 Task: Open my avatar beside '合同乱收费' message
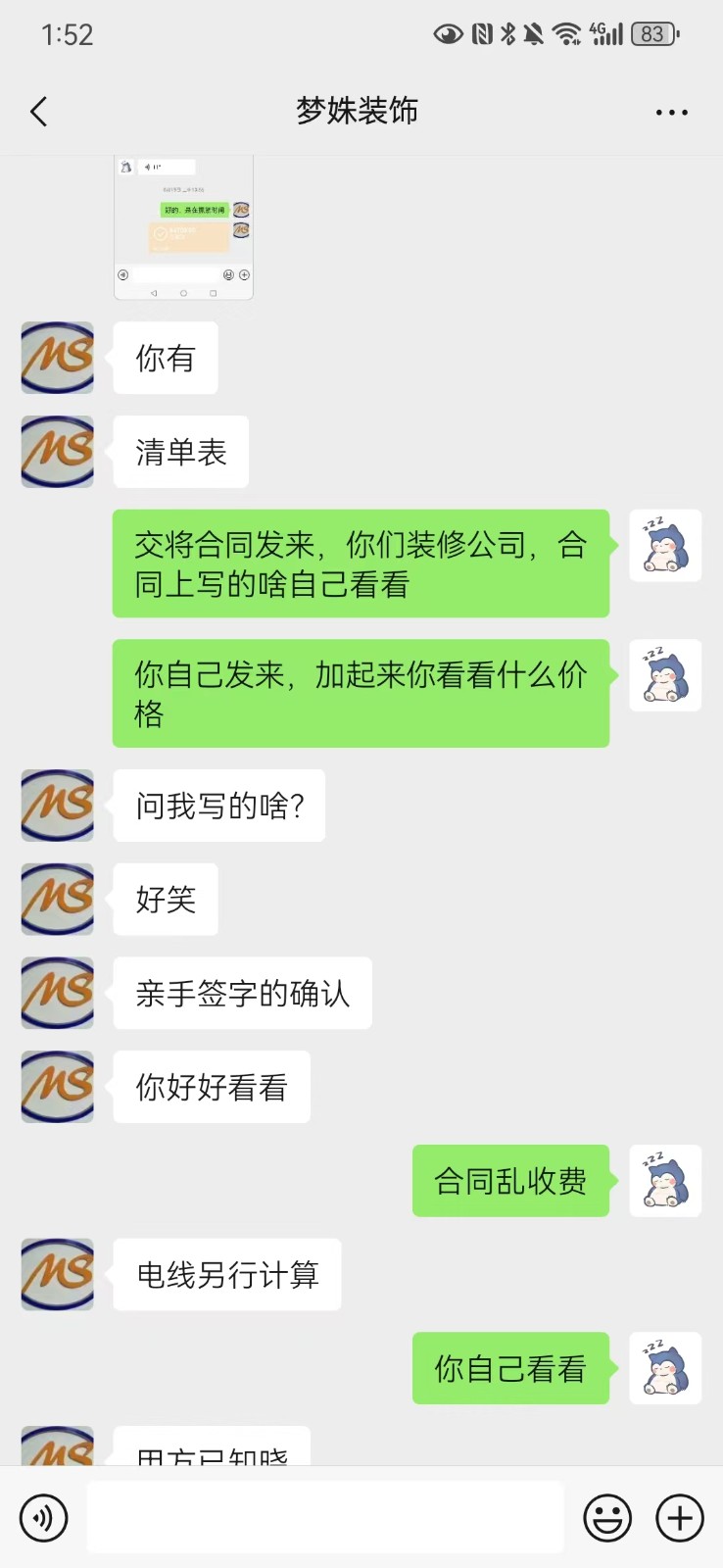pyautogui.click(x=665, y=1181)
